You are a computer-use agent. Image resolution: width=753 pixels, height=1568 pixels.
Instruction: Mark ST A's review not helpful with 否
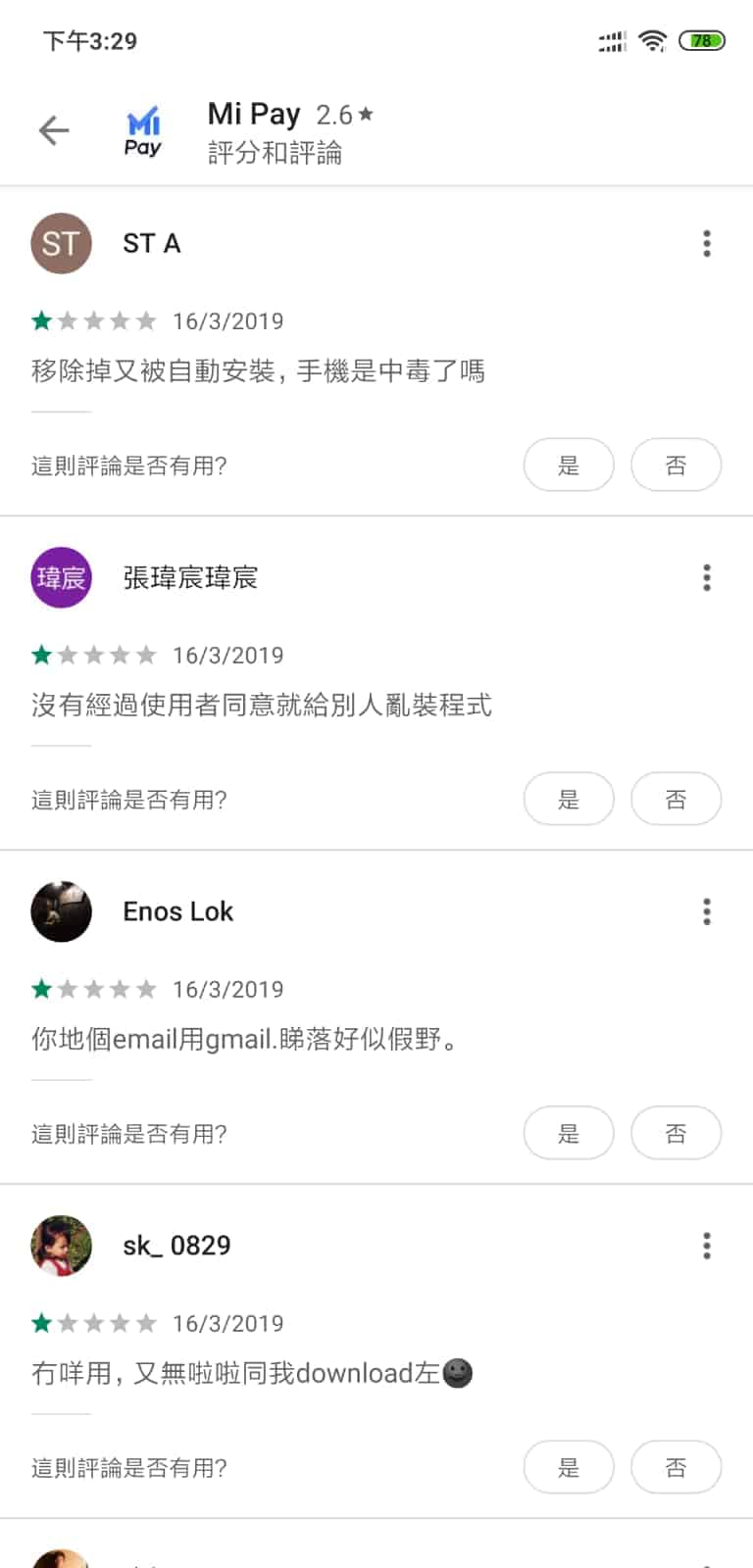(676, 465)
